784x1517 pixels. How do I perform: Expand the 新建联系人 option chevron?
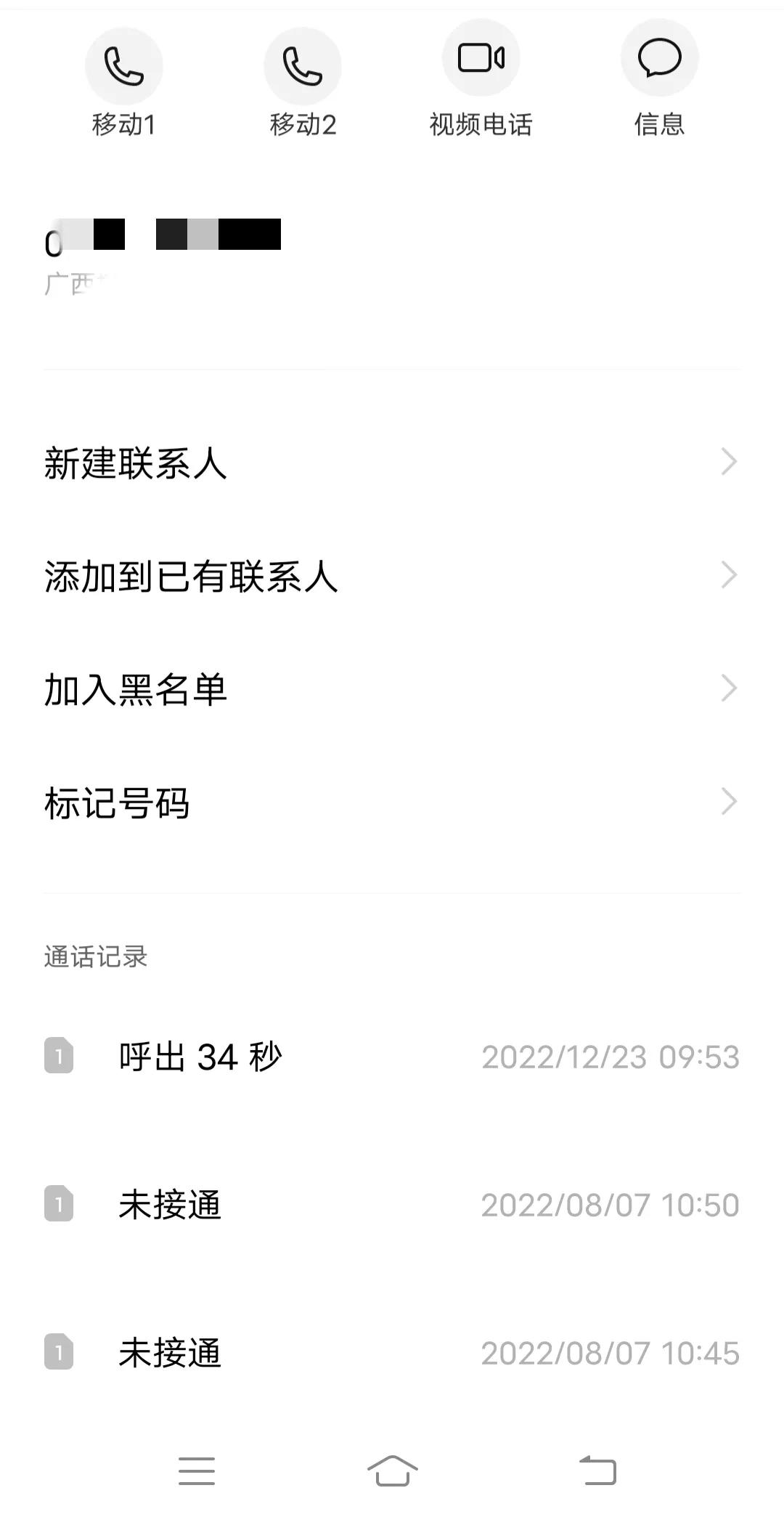point(730,463)
